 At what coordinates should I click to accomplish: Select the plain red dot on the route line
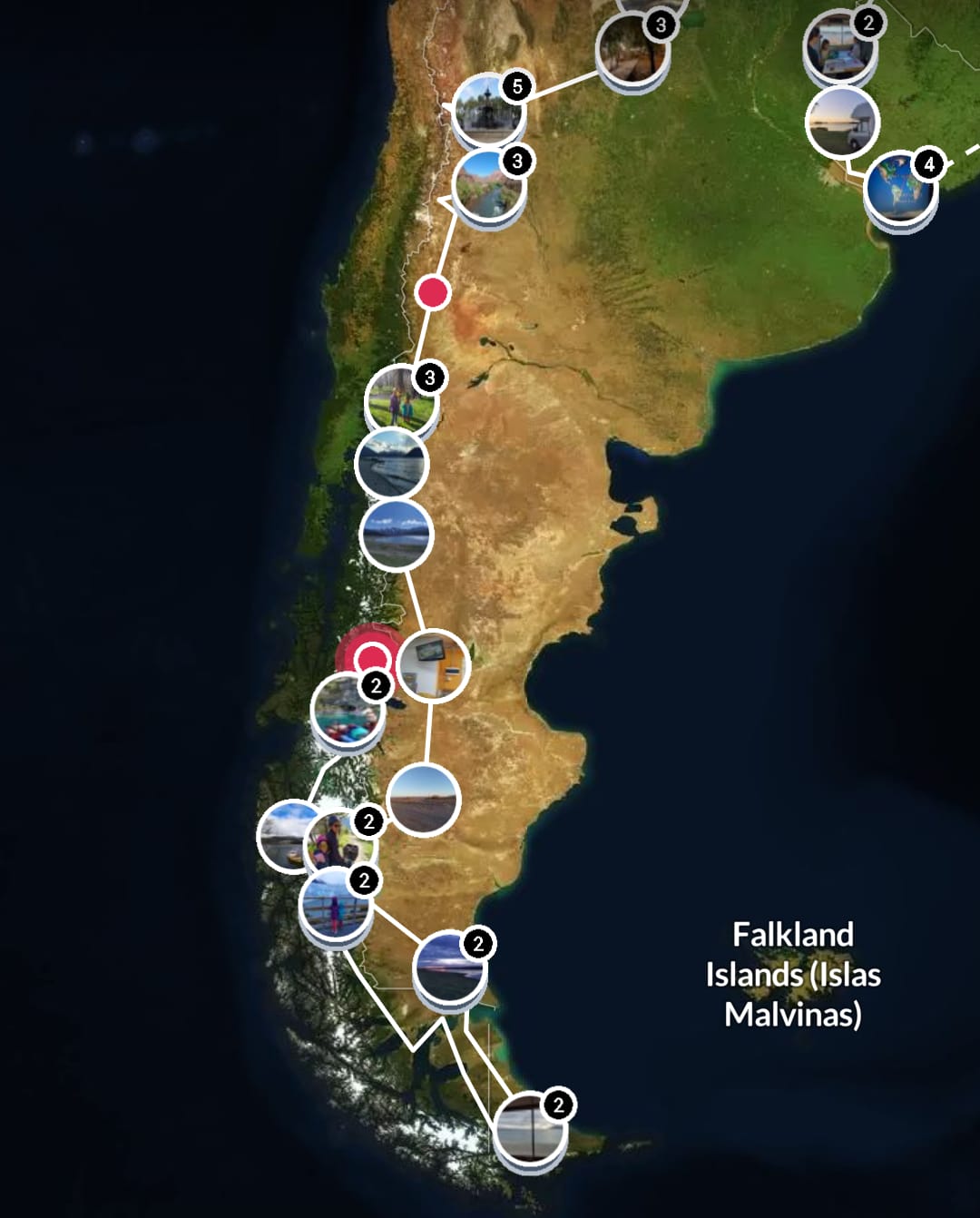coord(433,292)
